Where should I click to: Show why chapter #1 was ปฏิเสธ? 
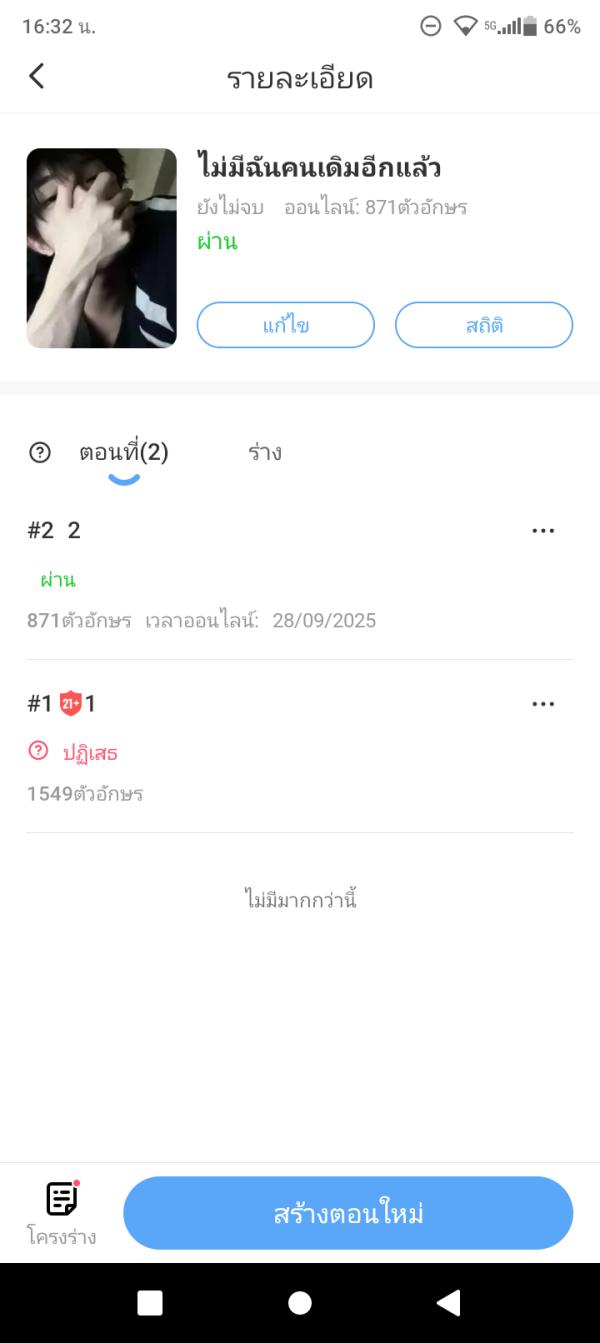(x=39, y=751)
